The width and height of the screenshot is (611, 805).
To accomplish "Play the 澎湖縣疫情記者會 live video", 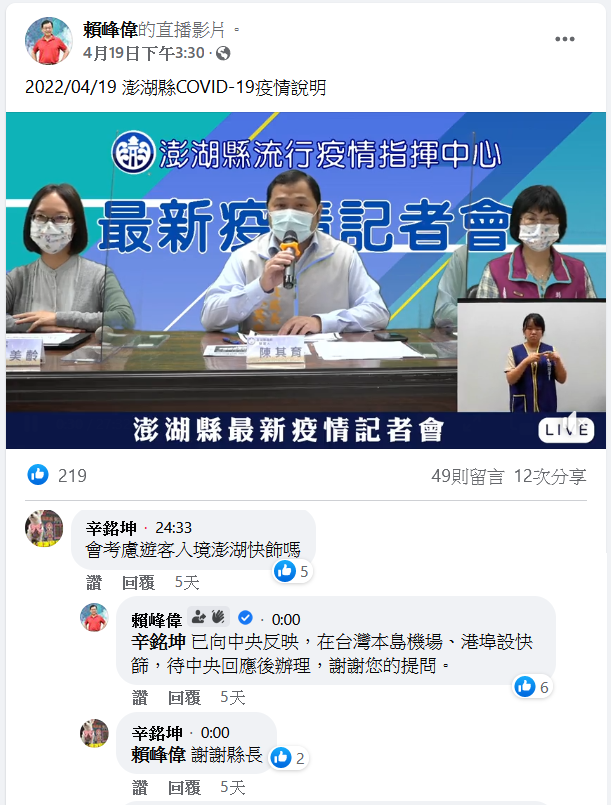I will tap(305, 280).
